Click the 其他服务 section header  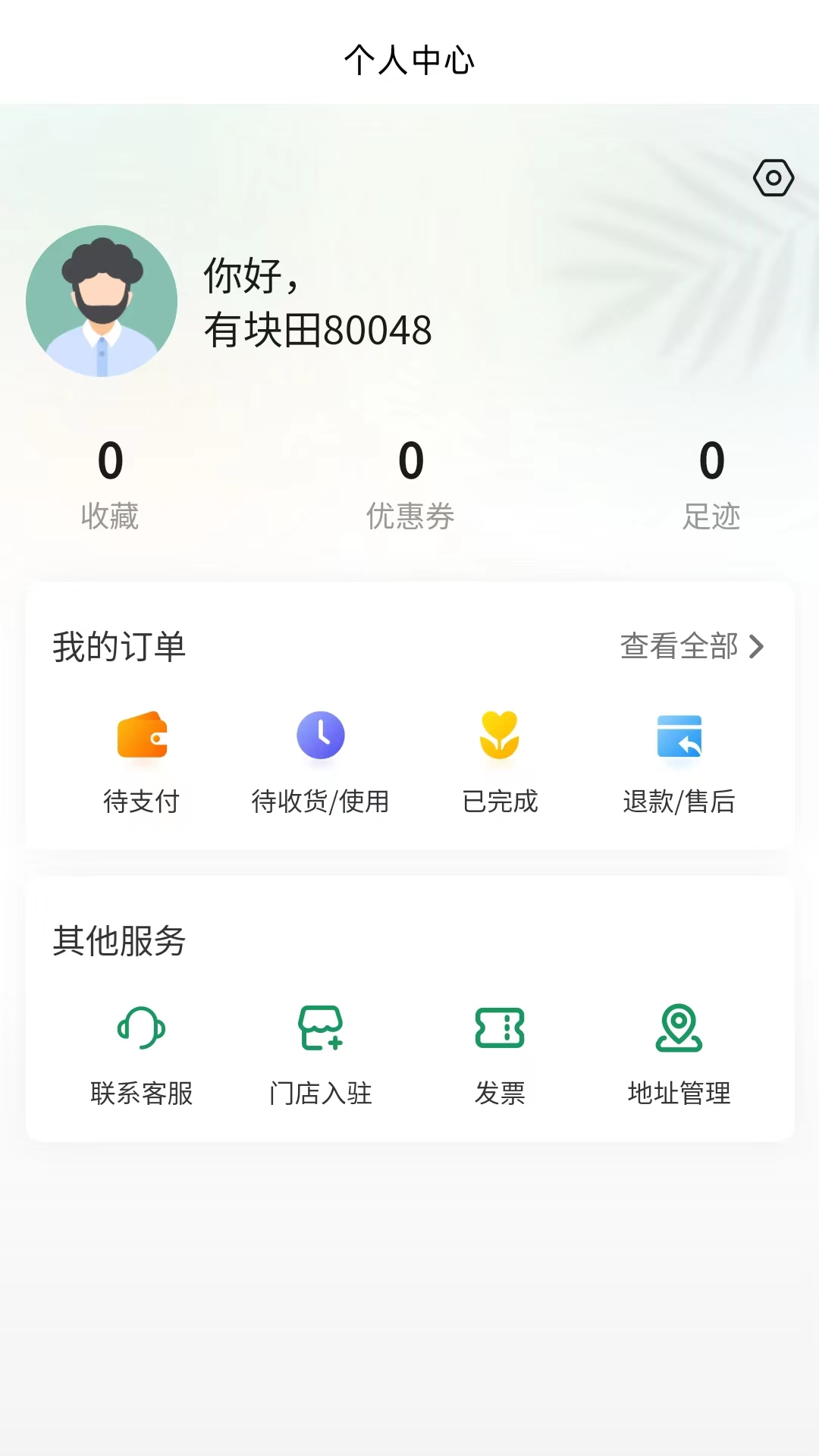tap(120, 941)
